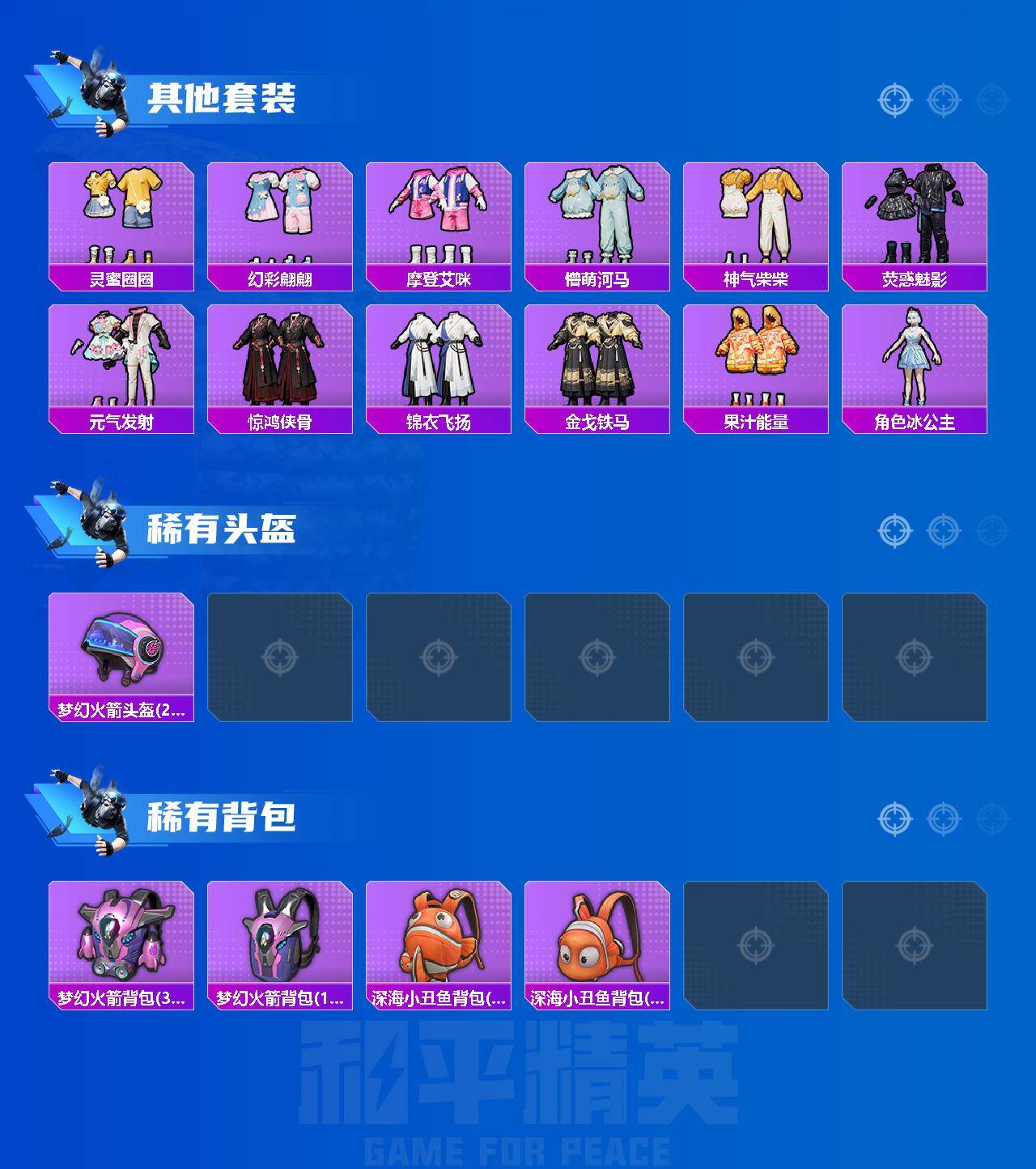
Task: Select the 梦幻火箭头盔 helmet icon
Action: [x=121, y=648]
